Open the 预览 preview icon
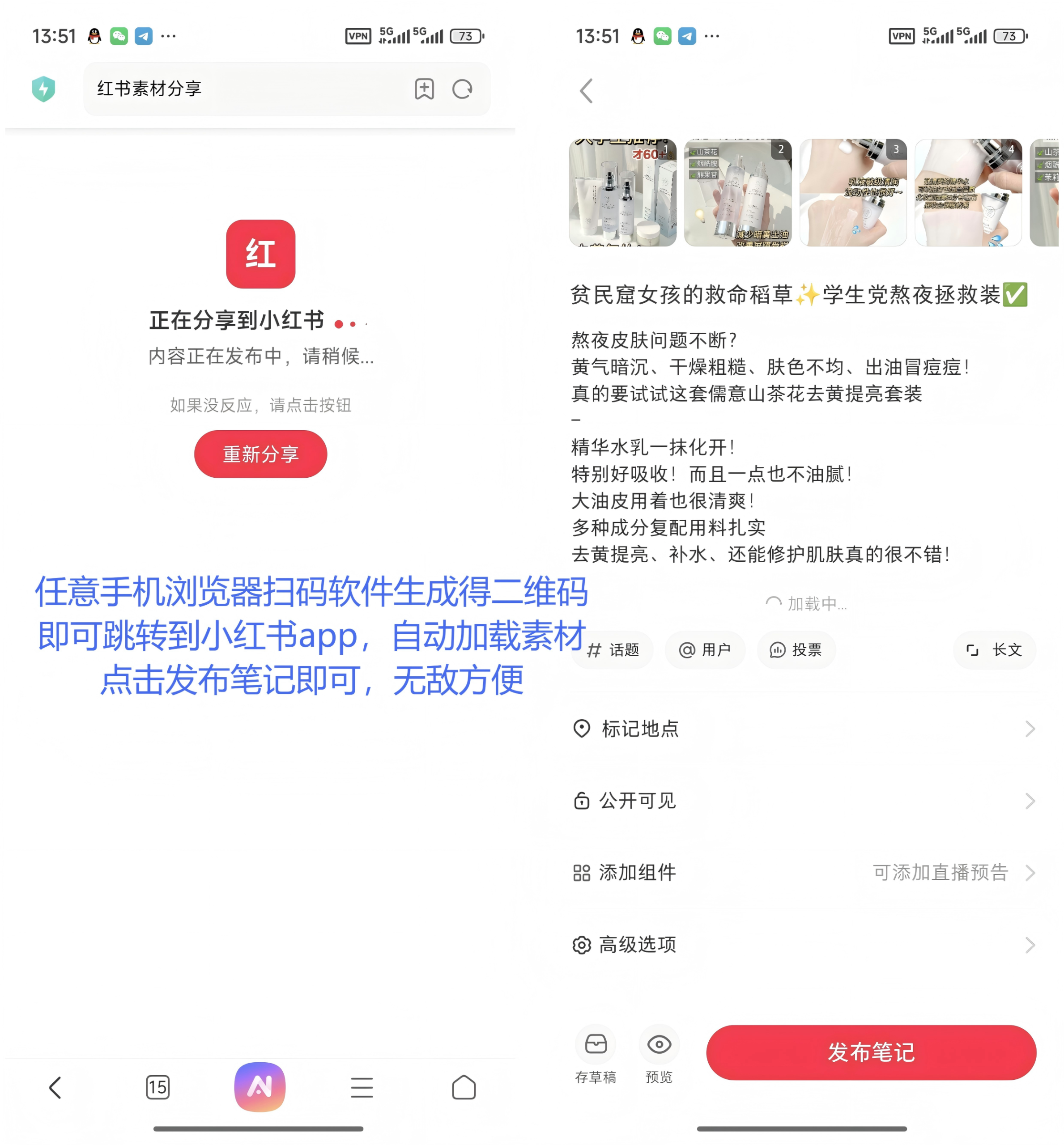This screenshot has width=1064, height=1145. tap(659, 1044)
